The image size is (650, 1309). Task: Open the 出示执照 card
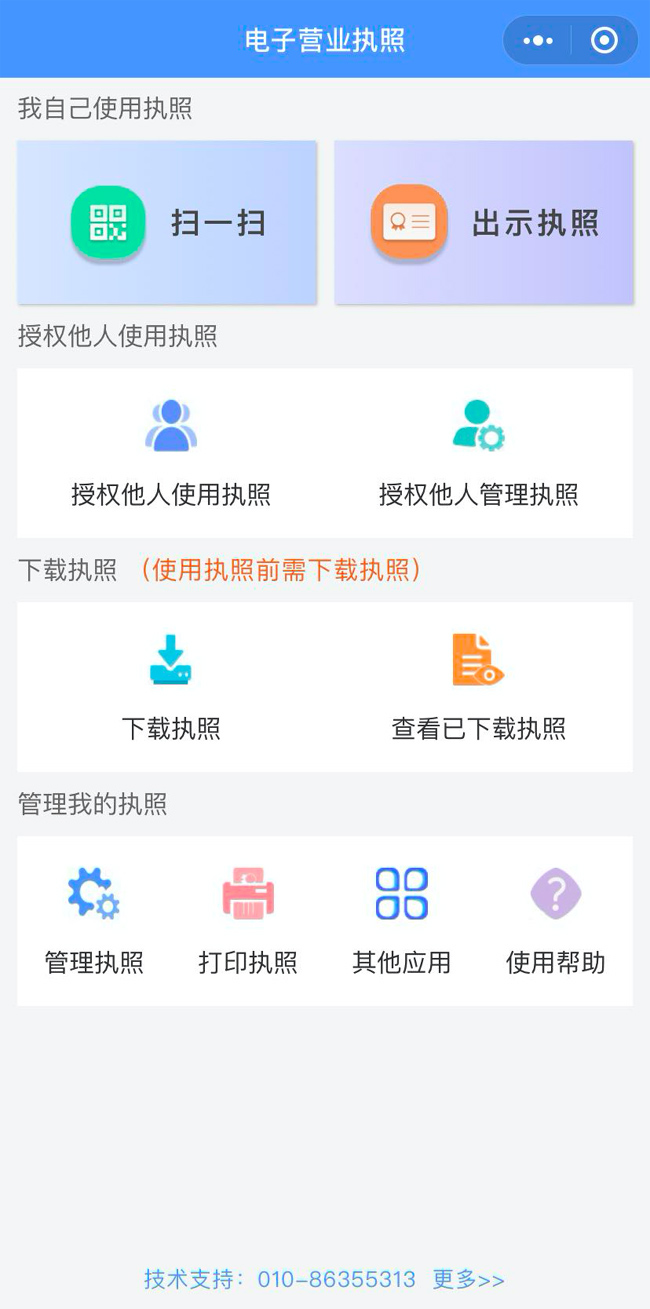[x=484, y=222]
